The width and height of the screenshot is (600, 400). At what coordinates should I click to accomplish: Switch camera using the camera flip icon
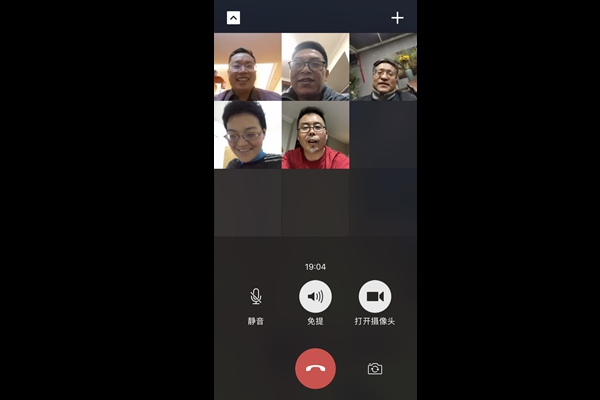coord(375,369)
